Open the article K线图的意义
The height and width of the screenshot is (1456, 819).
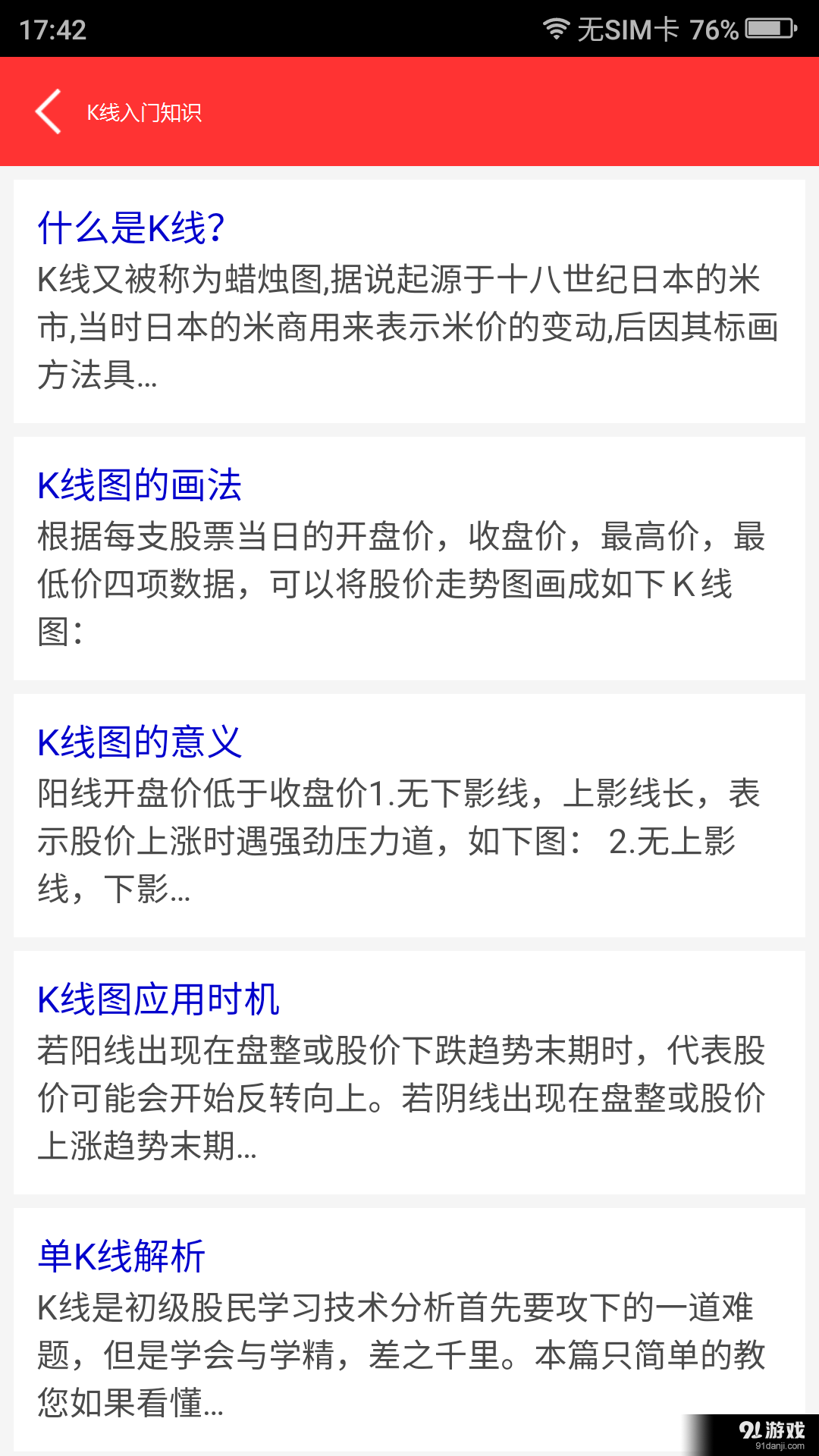140,743
